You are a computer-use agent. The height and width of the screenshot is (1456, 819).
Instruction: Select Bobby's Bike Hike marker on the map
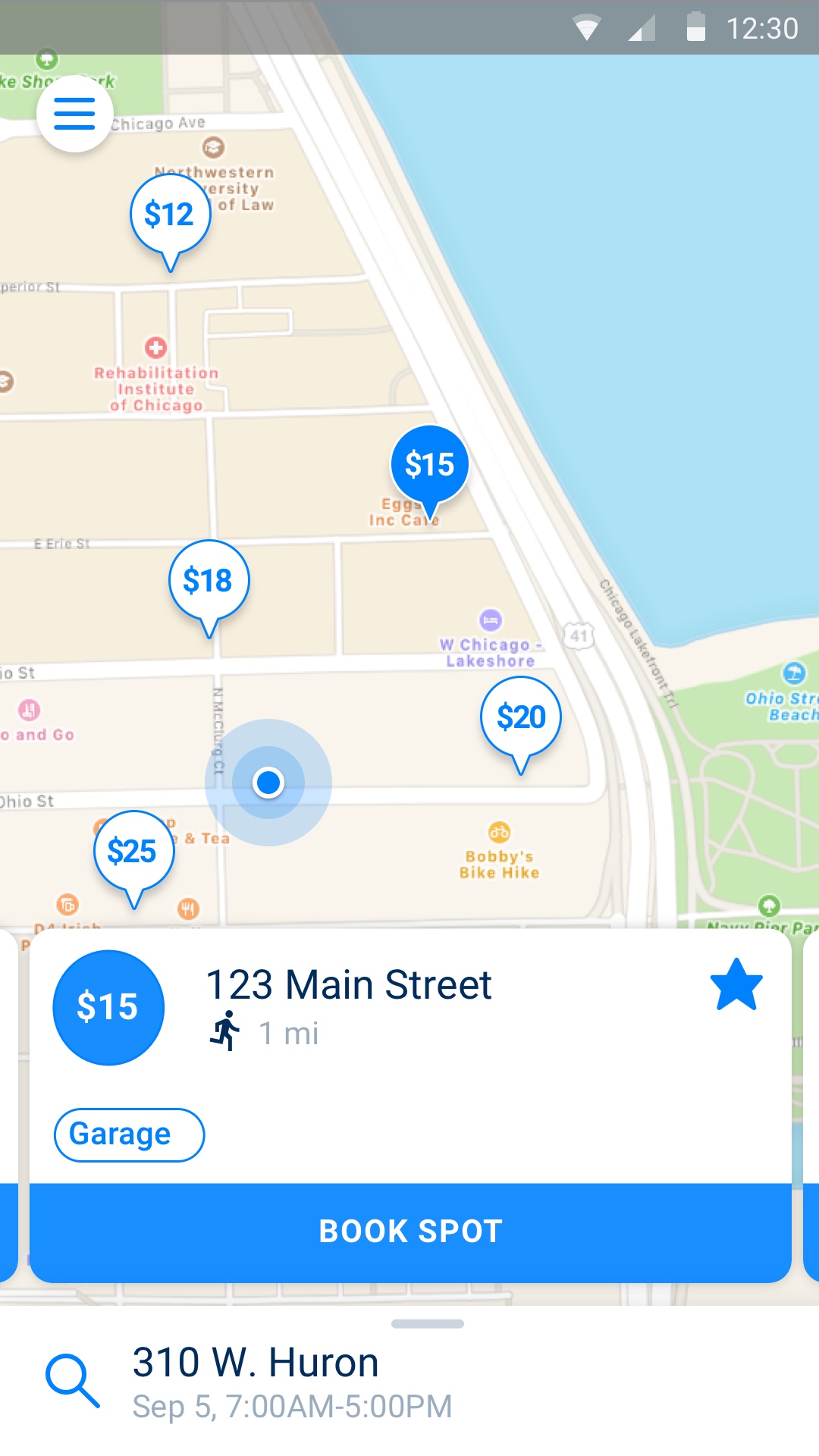(x=498, y=832)
